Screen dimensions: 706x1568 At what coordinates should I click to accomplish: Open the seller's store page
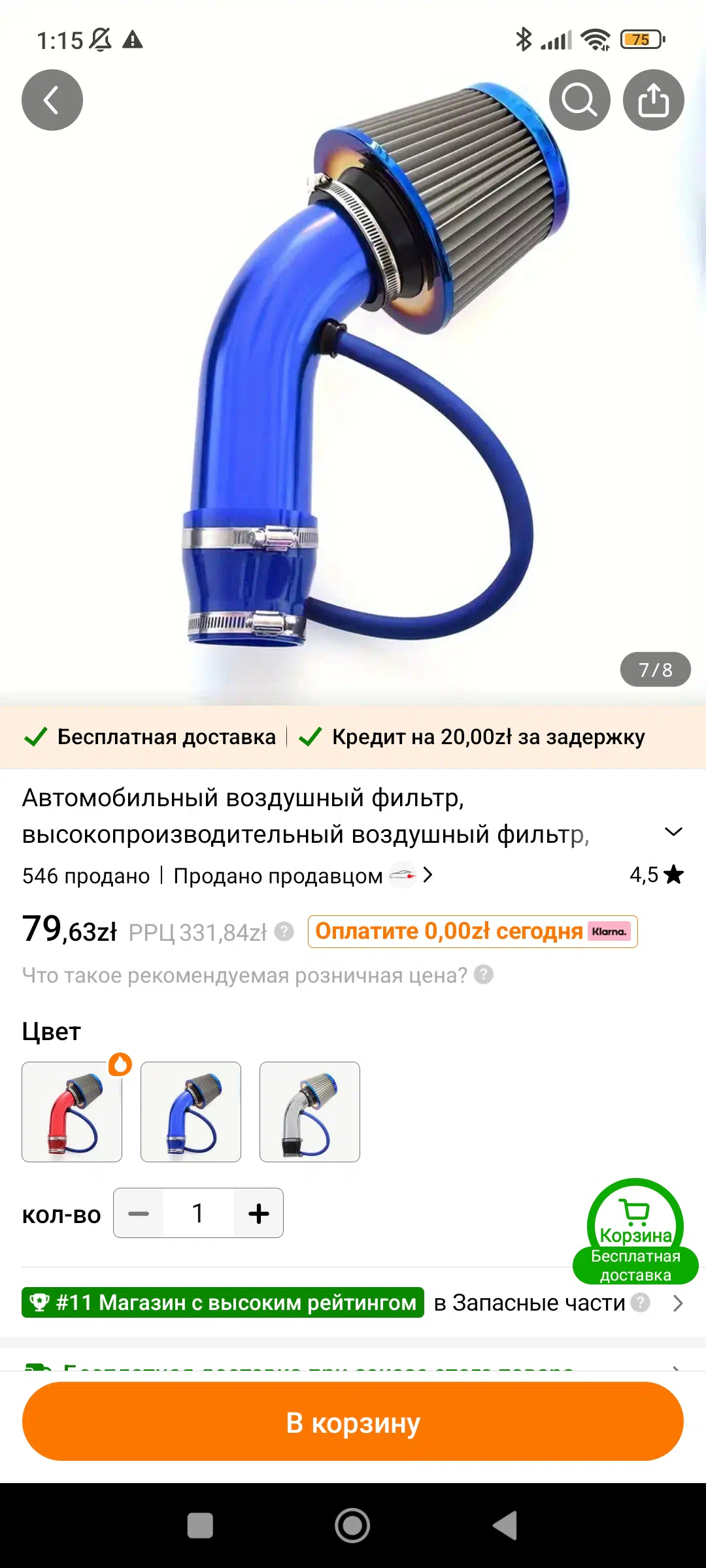[303, 875]
